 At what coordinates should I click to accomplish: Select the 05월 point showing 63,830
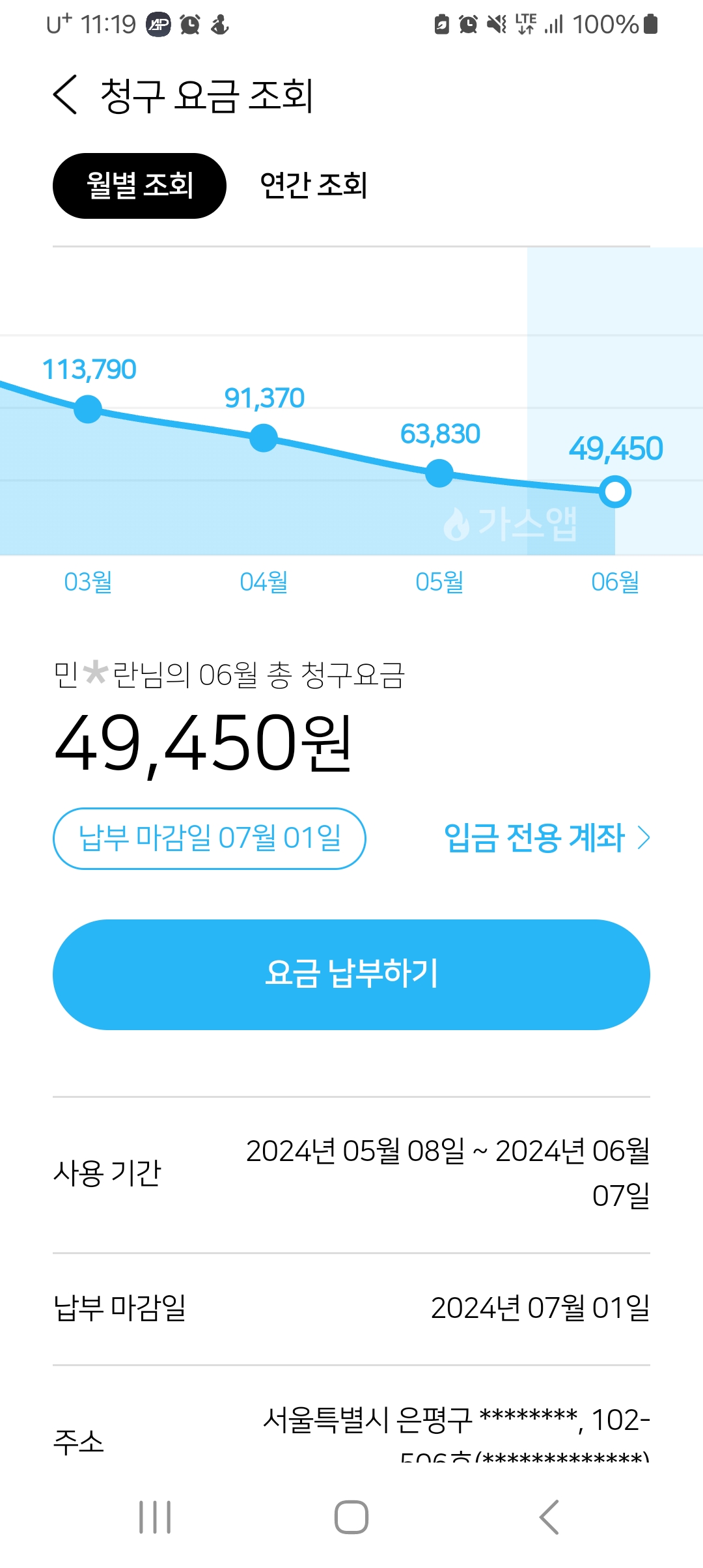(x=439, y=473)
